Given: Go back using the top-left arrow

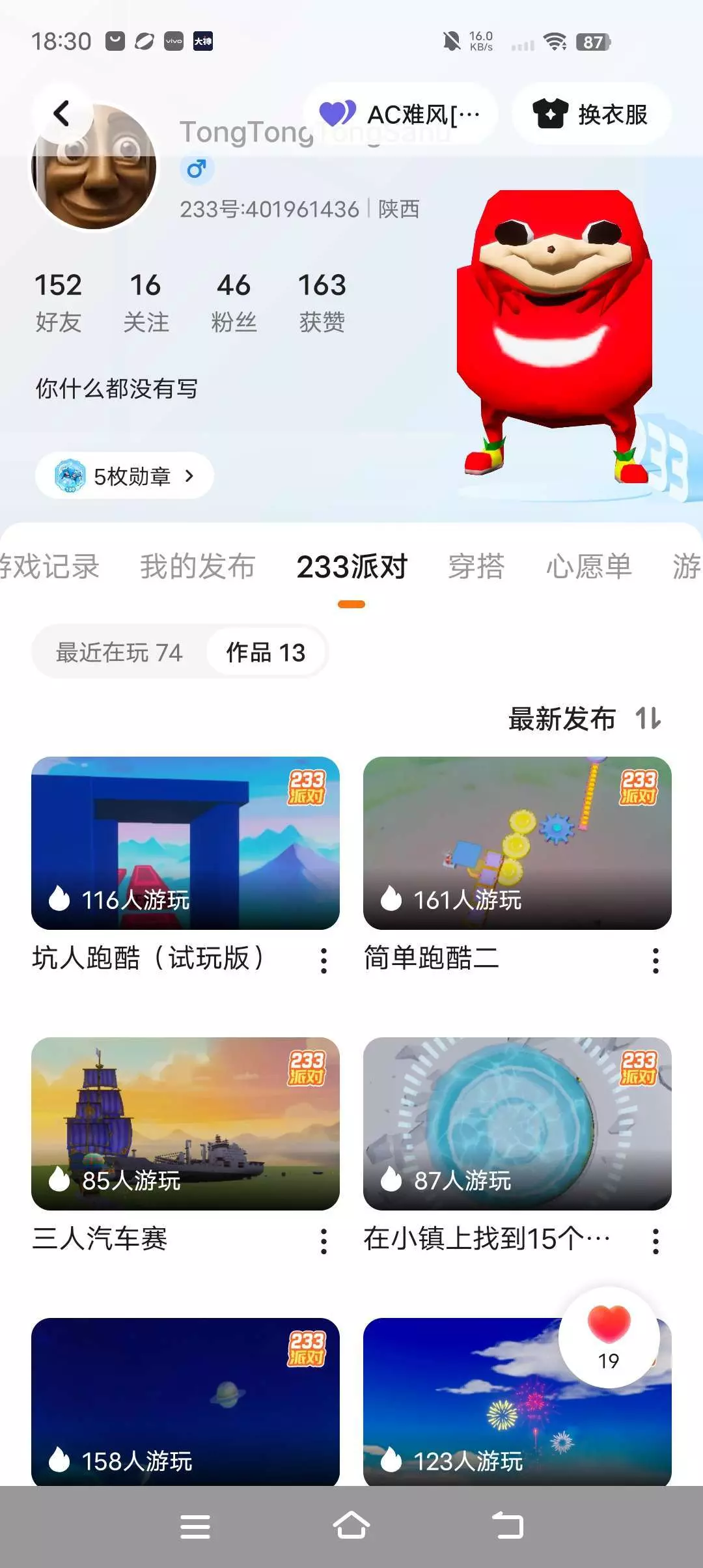Looking at the screenshot, I should (x=61, y=114).
